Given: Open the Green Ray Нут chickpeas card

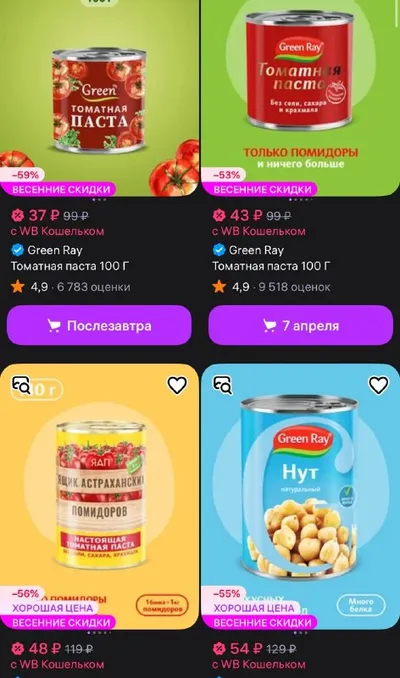Looking at the screenshot, I should (x=301, y=496).
